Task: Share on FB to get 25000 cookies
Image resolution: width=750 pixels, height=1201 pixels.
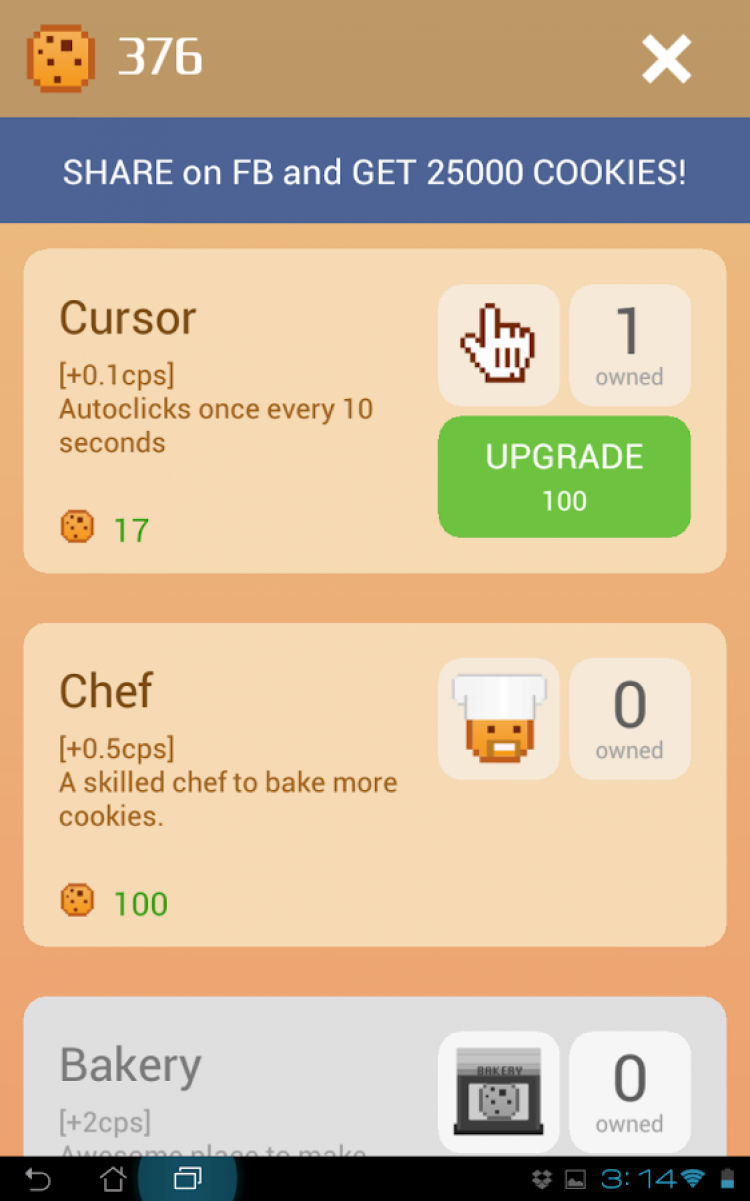Action: pyautogui.click(x=375, y=172)
